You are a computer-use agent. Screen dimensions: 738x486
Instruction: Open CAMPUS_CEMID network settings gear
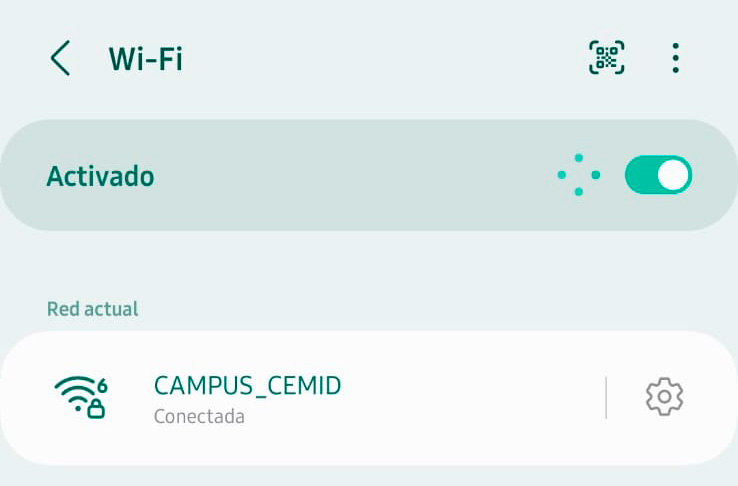[664, 397]
